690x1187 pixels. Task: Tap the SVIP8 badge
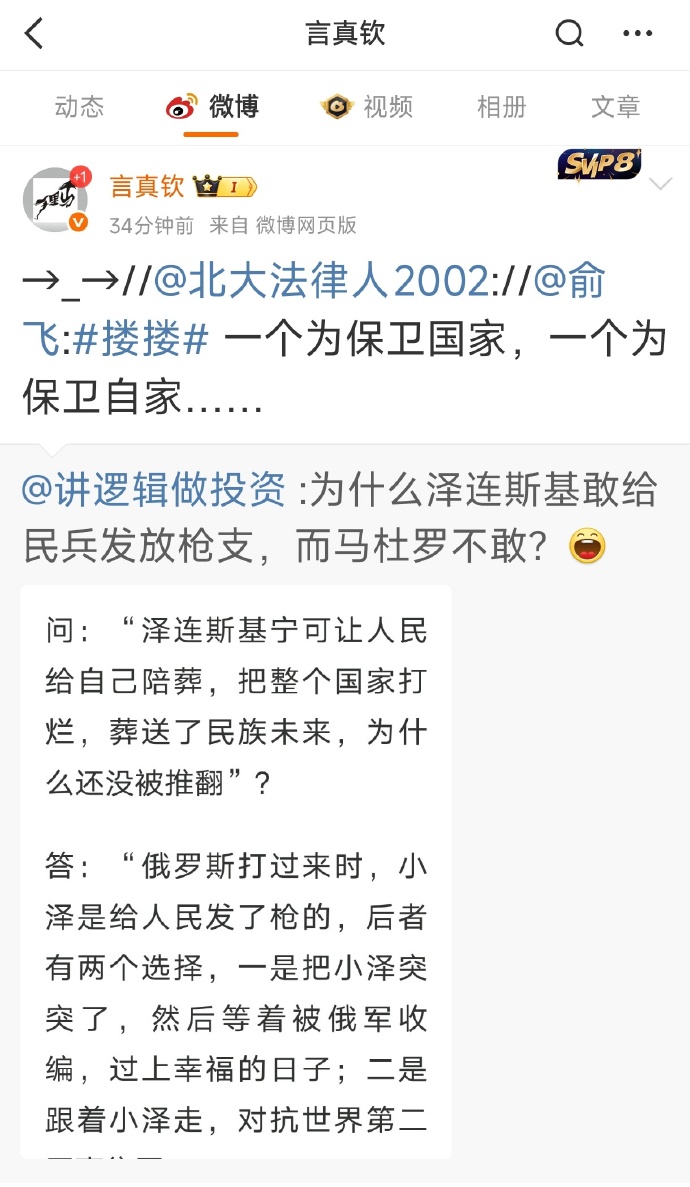point(598,164)
